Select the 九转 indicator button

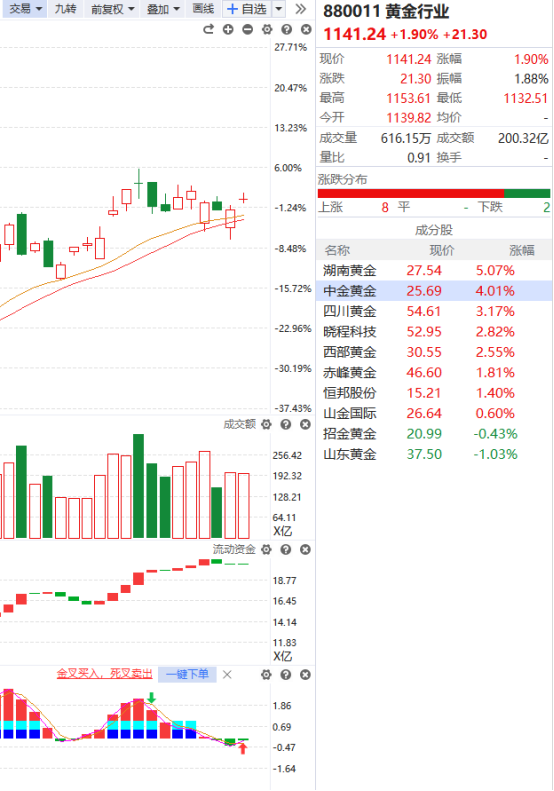click(65, 9)
